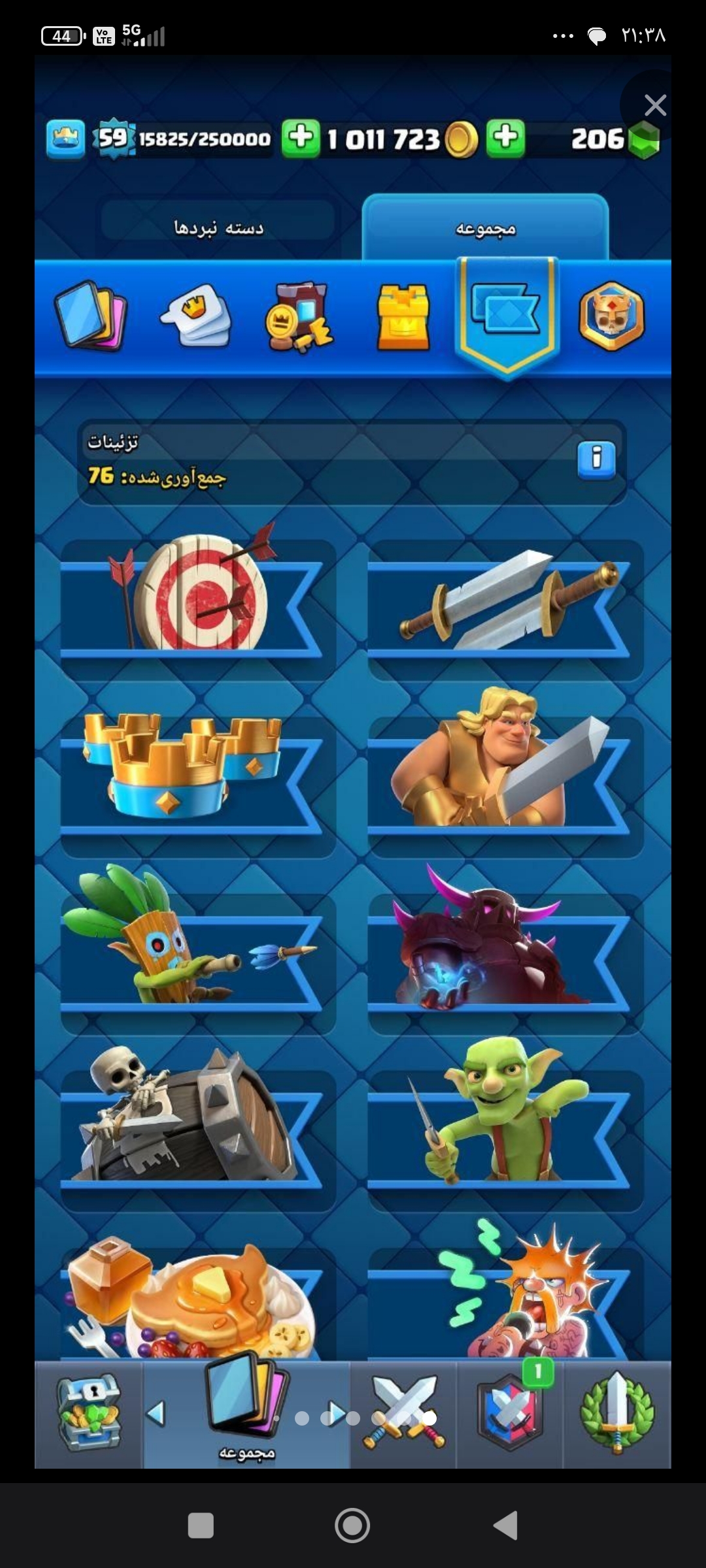Screen dimensions: 706x1568
Task: Buy gems using the plus beside 206
Action: tap(506, 139)
